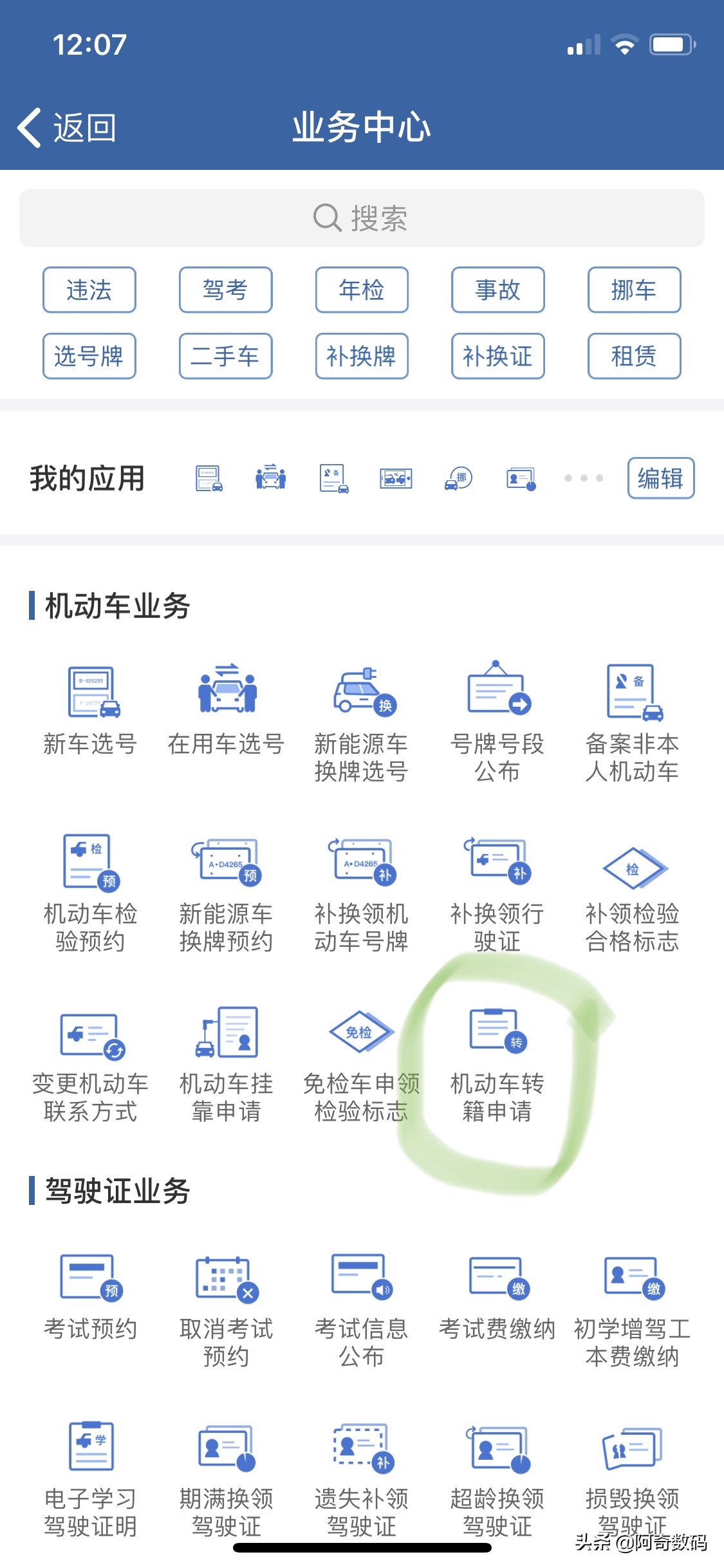Tap the 搜索 search field
This screenshot has width=724, height=1568.
pyautogui.click(x=362, y=218)
